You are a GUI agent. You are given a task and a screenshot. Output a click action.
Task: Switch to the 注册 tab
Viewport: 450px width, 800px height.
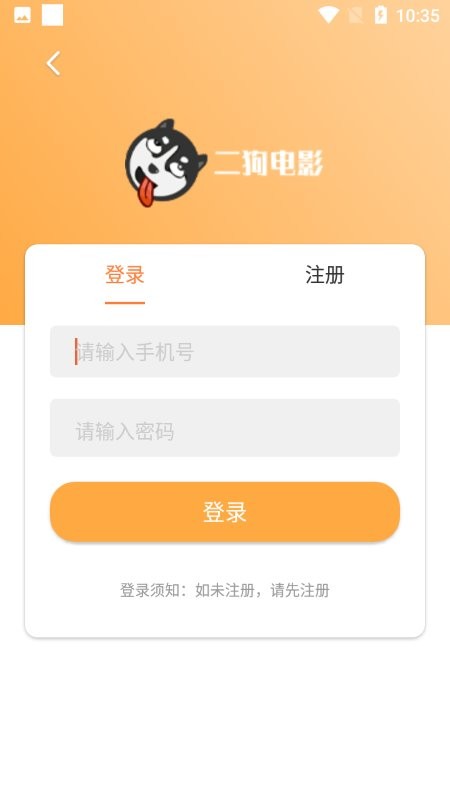click(x=324, y=275)
